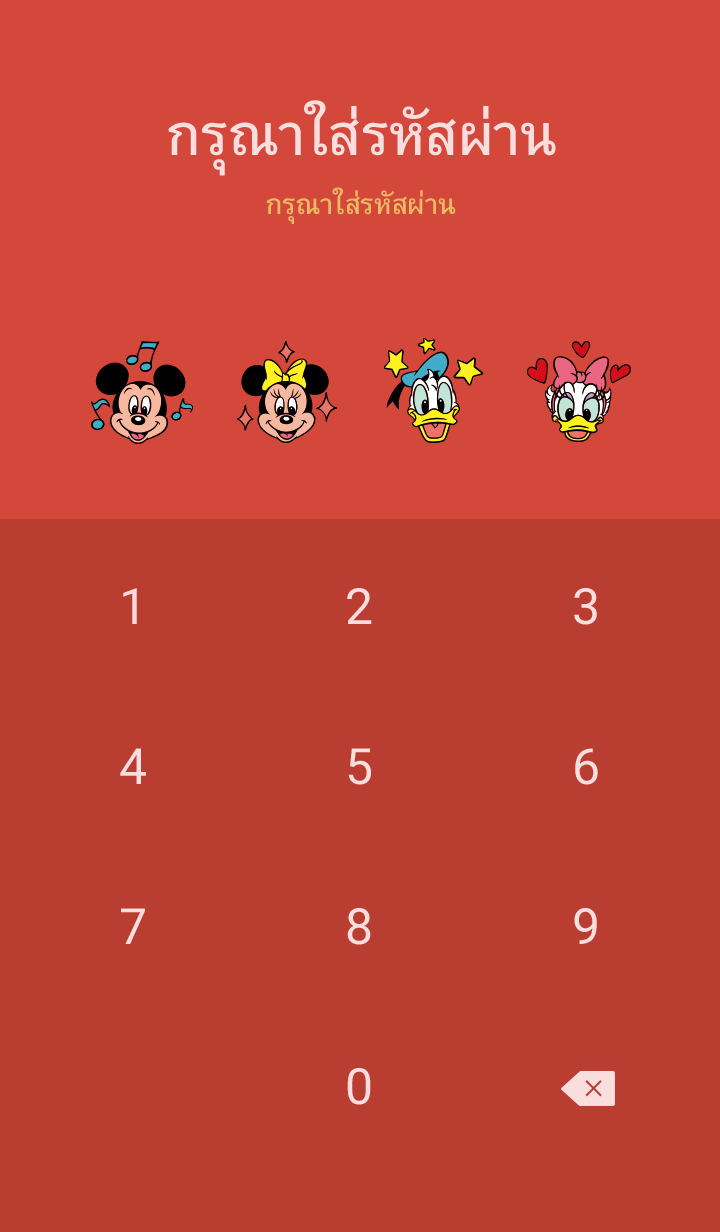Tap the number 2 key
720x1232 pixels.
point(359,607)
